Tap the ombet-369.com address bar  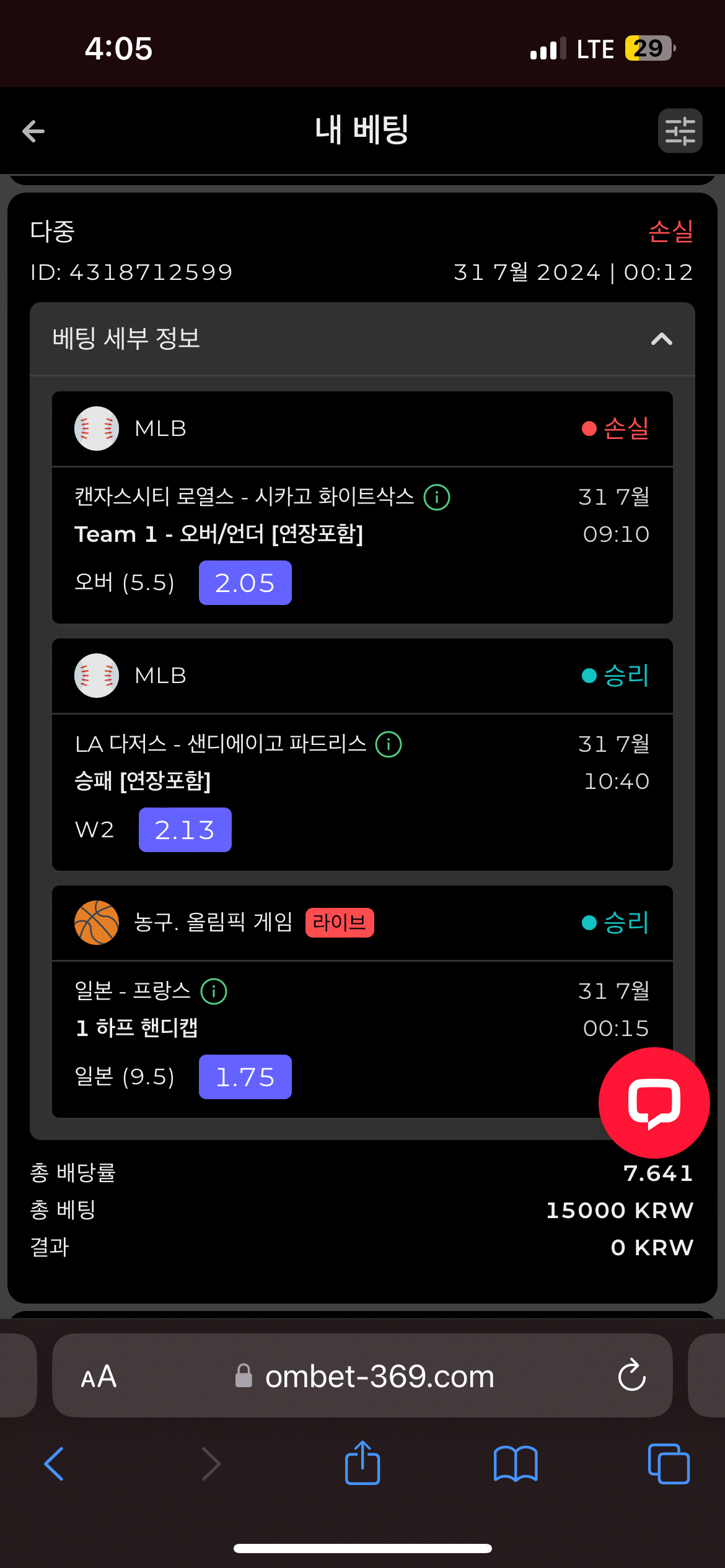(x=362, y=1375)
